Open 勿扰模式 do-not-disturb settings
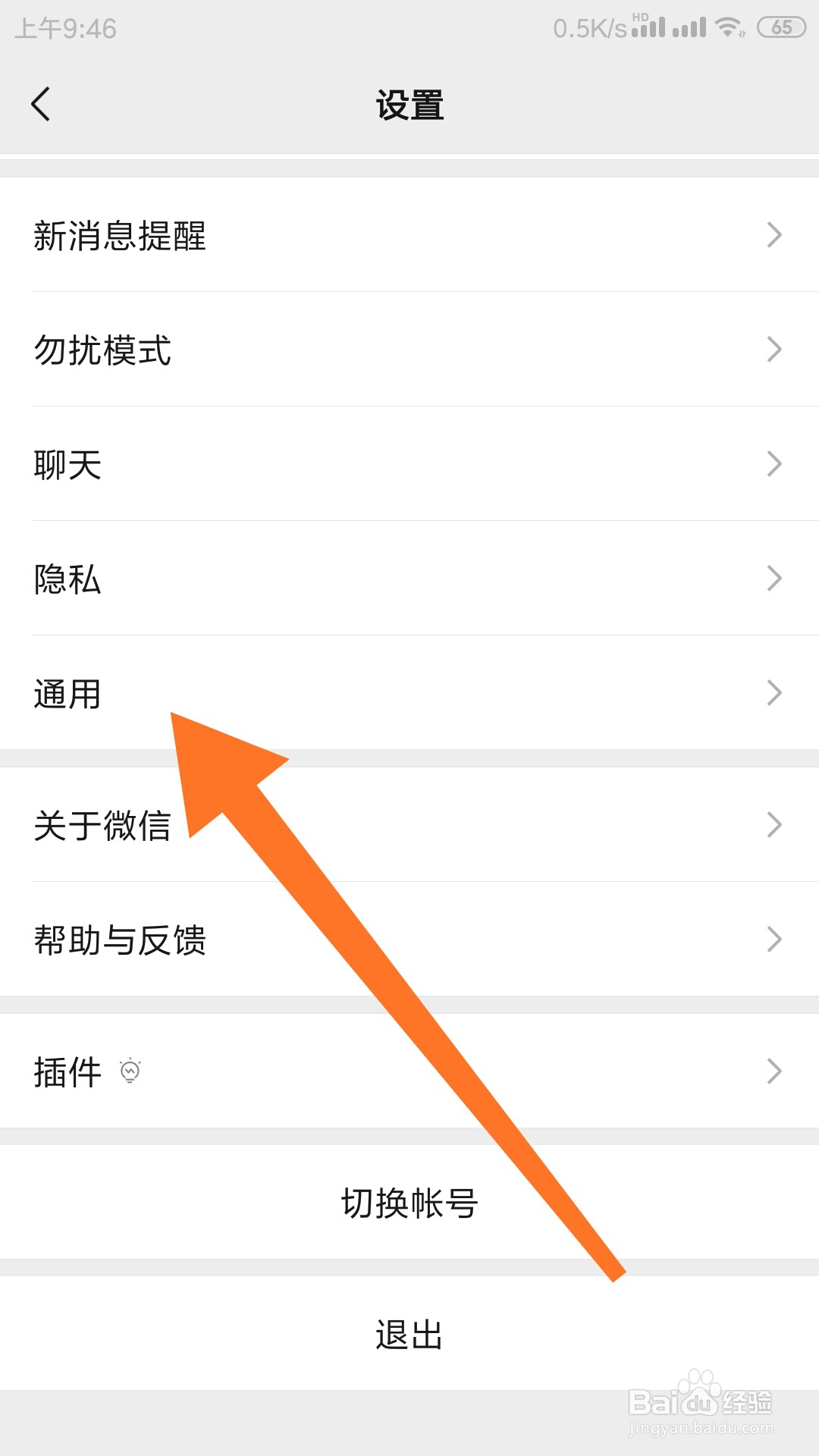The width and height of the screenshot is (819, 1456). (x=102, y=350)
